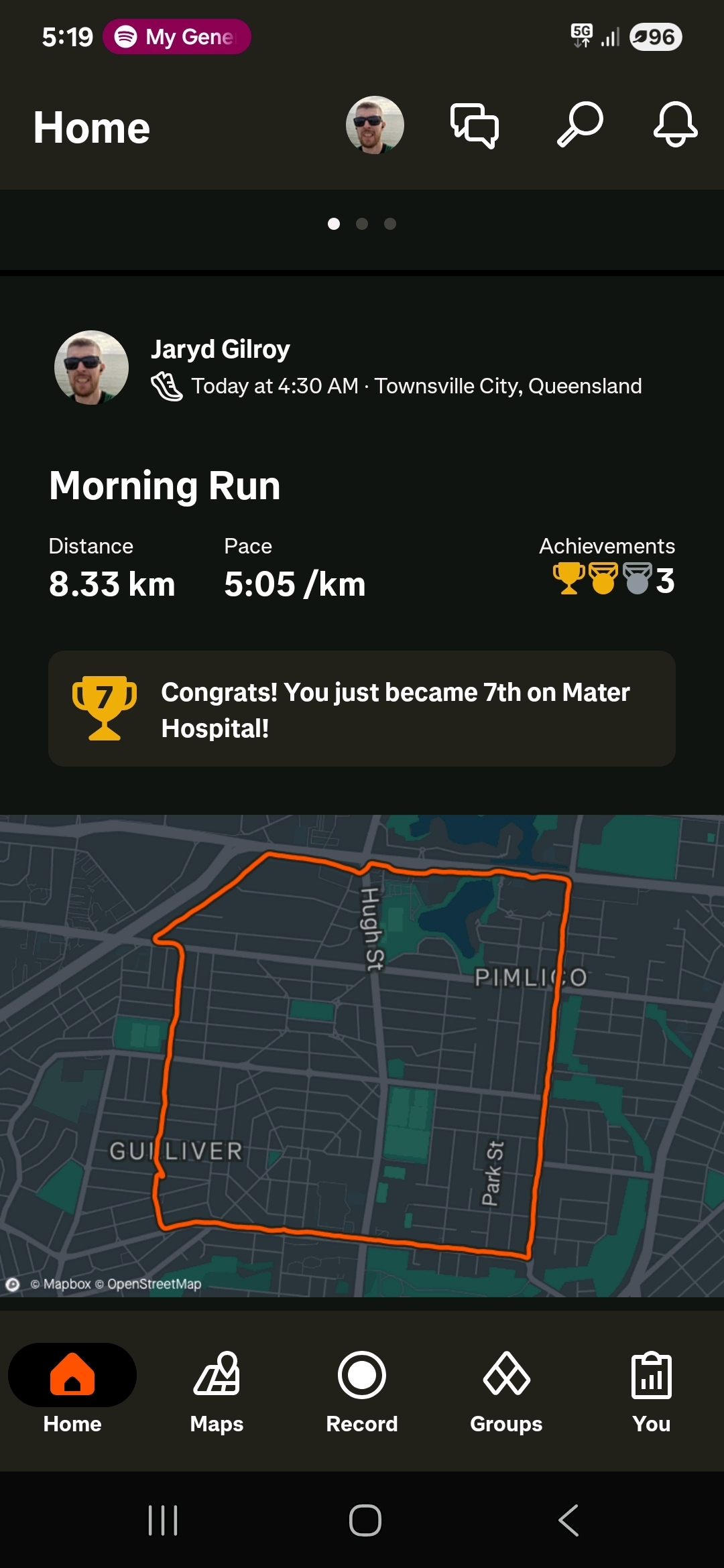The width and height of the screenshot is (724, 1568).
Task: Open the messages chat icon
Action: click(x=475, y=125)
